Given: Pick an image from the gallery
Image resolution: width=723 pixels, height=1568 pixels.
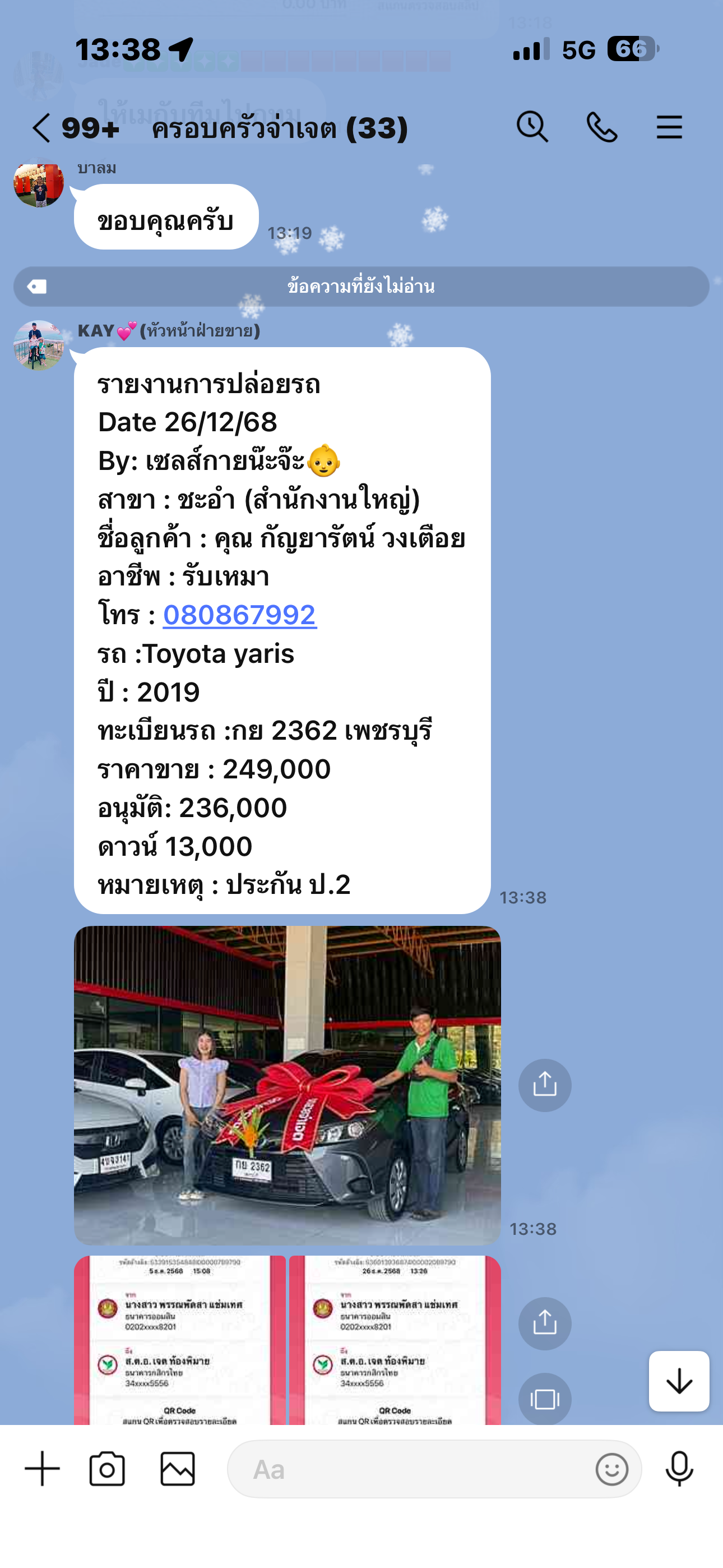Looking at the screenshot, I should 178,1469.
